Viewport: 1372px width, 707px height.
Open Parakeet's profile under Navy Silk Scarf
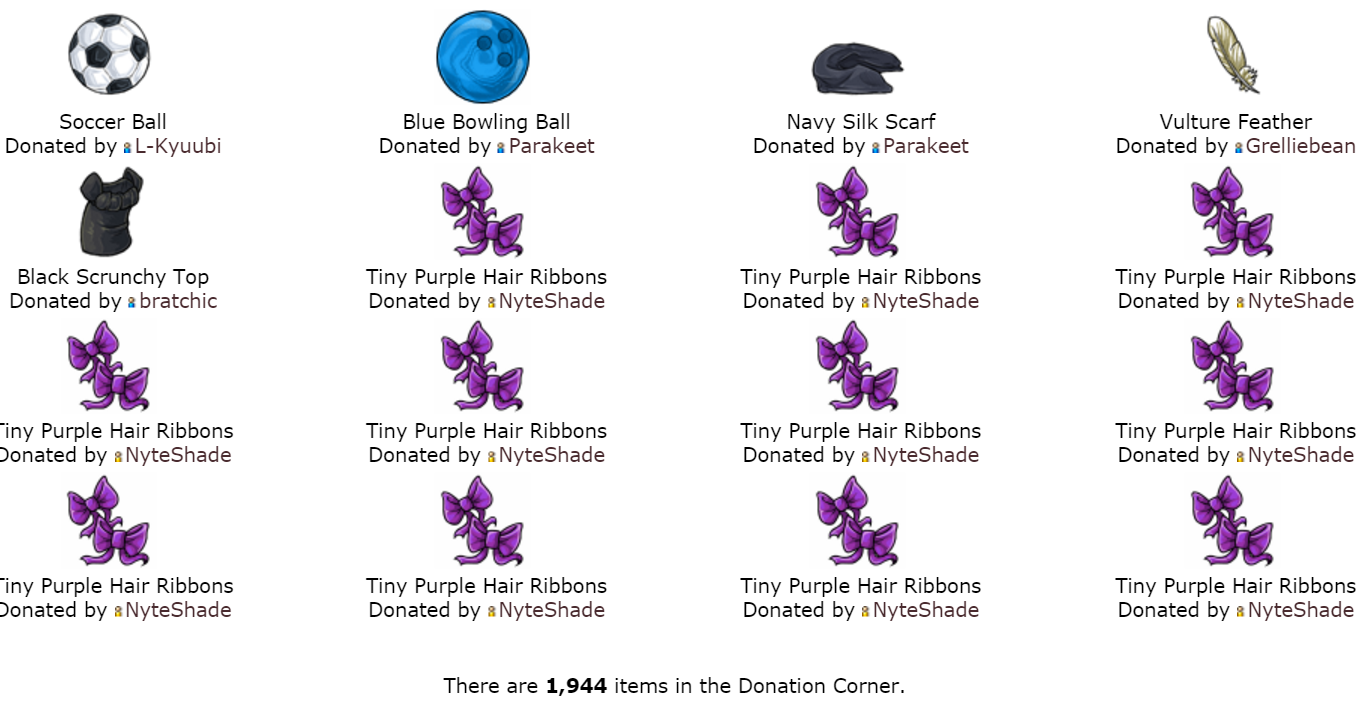click(x=925, y=146)
